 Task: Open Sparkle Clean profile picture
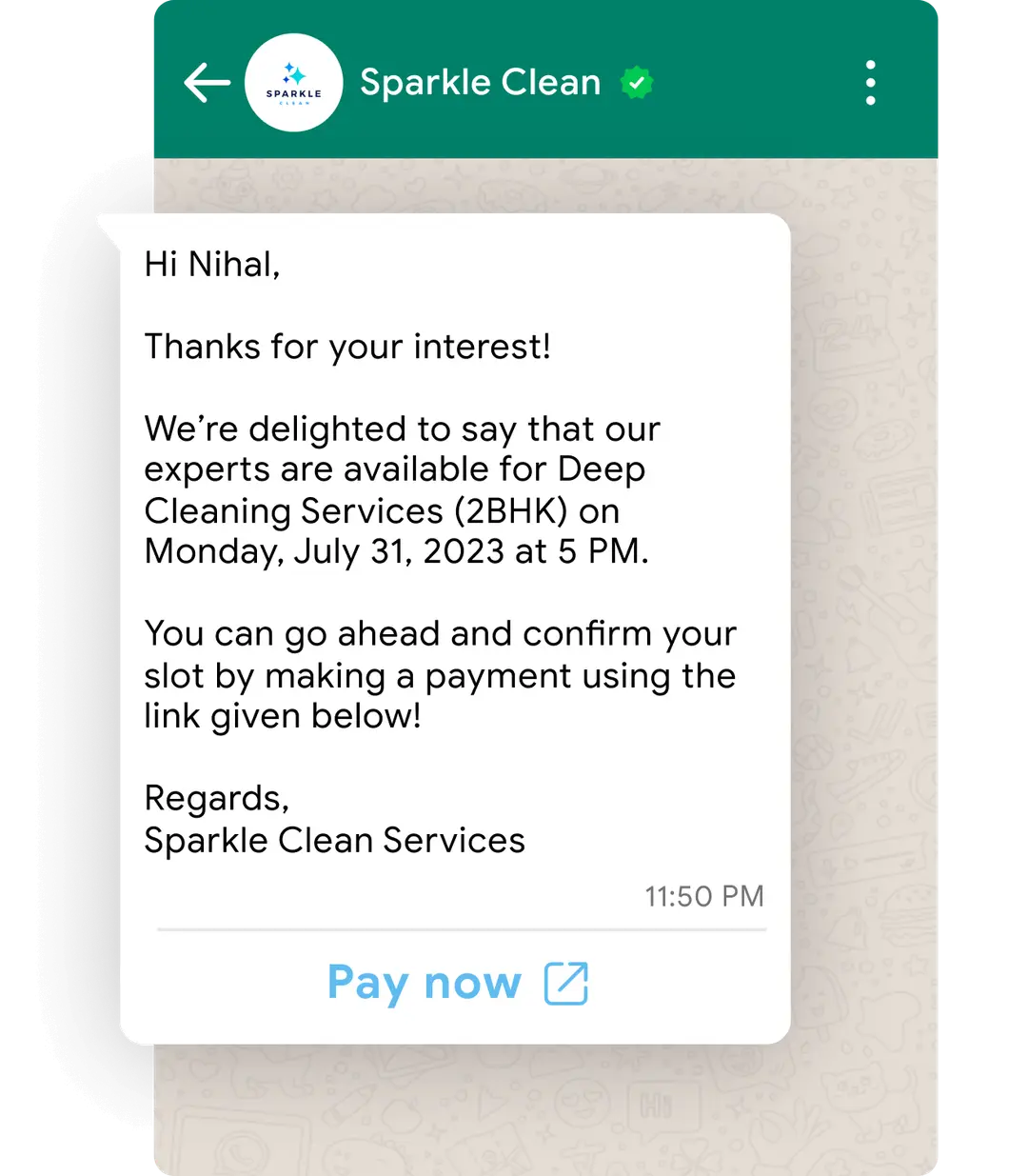[x=293, y=83]
